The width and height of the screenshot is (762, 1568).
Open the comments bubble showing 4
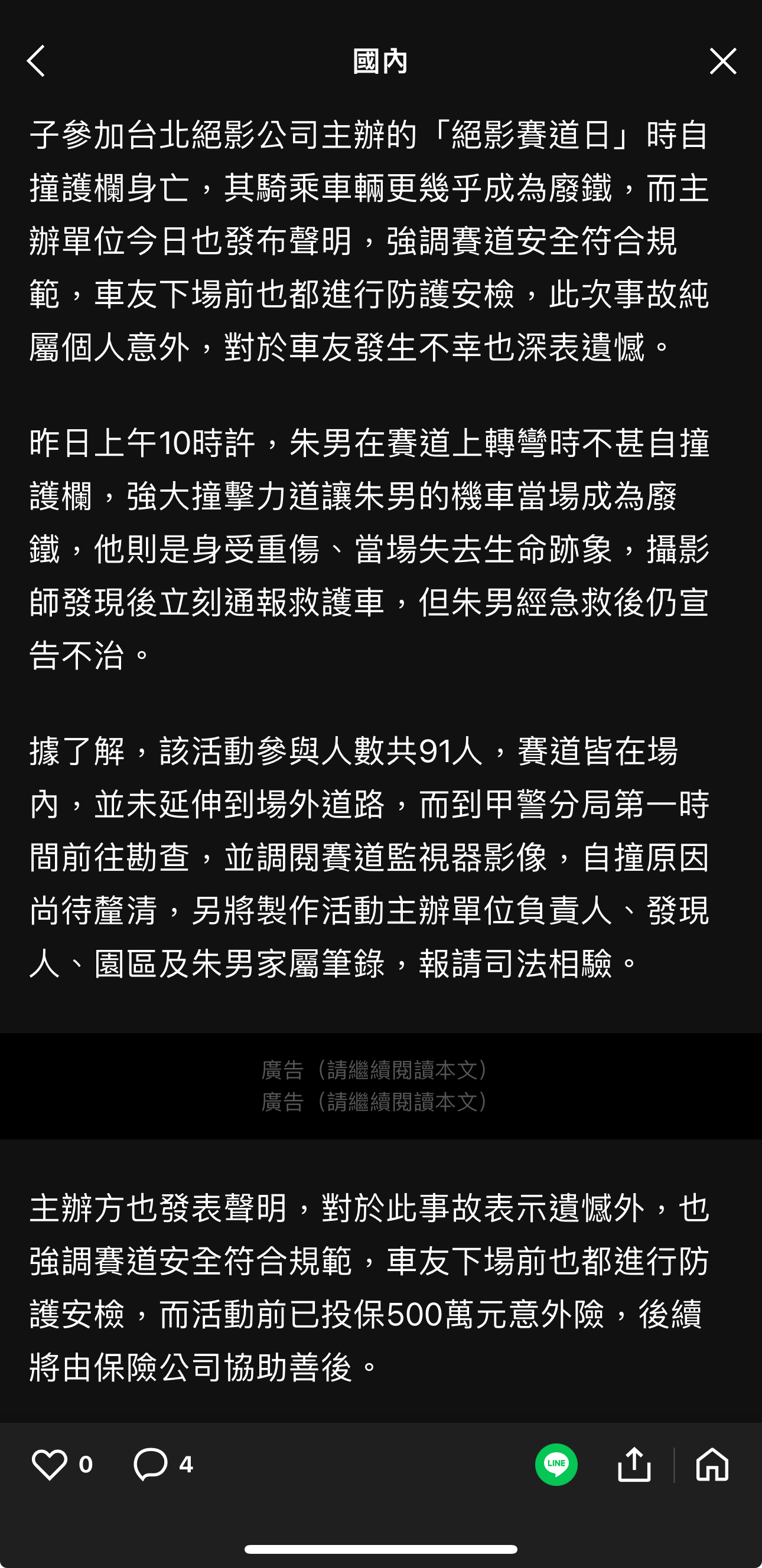pos(151,1465)
